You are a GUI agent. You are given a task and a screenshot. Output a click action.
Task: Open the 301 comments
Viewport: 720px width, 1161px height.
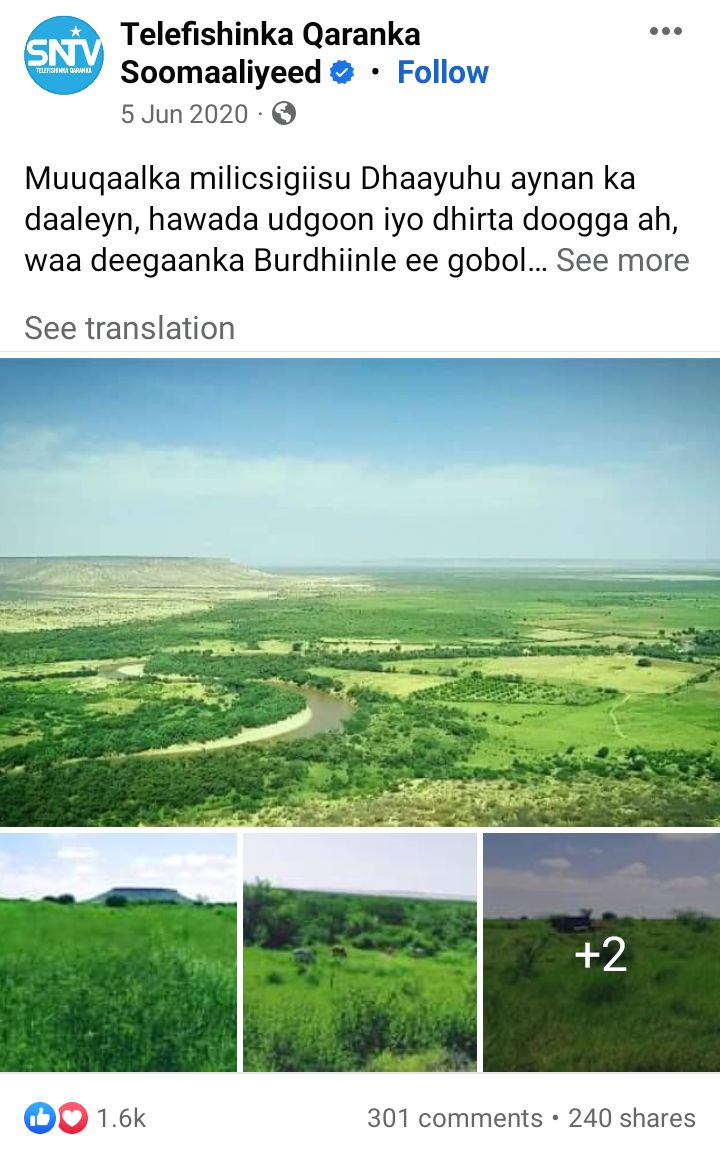pyautogui.click(x=455, y=1118)
